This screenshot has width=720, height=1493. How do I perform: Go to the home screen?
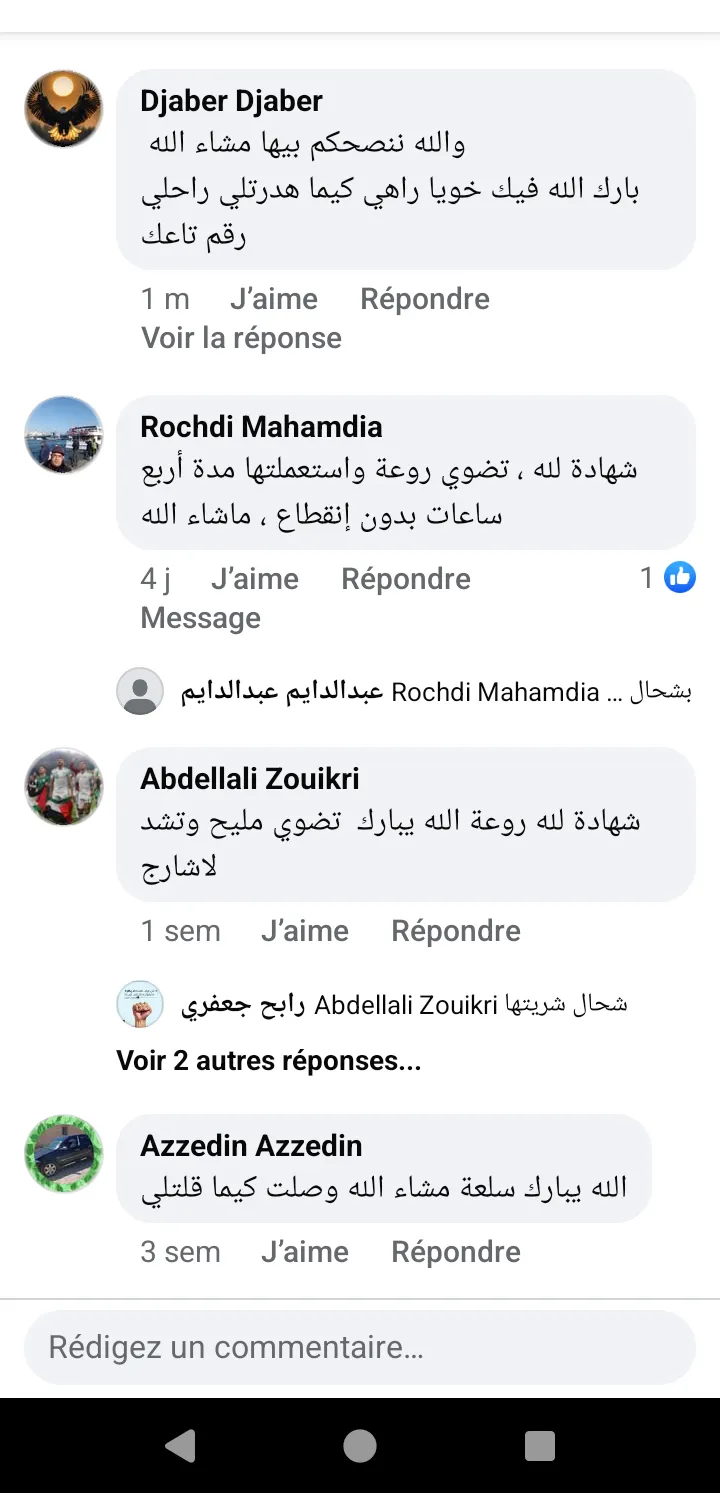pos(360,1445)
